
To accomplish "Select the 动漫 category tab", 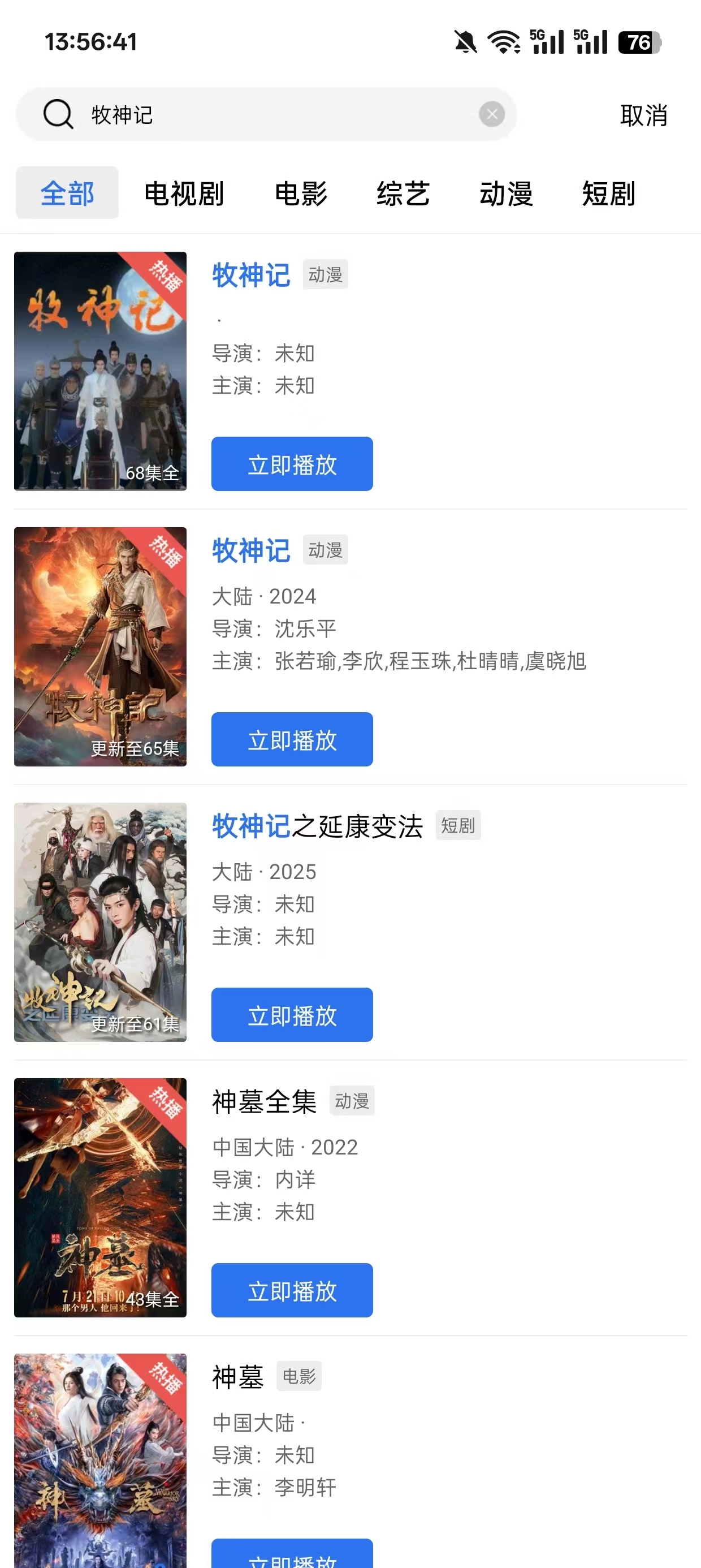I will (x=505, y=193).
